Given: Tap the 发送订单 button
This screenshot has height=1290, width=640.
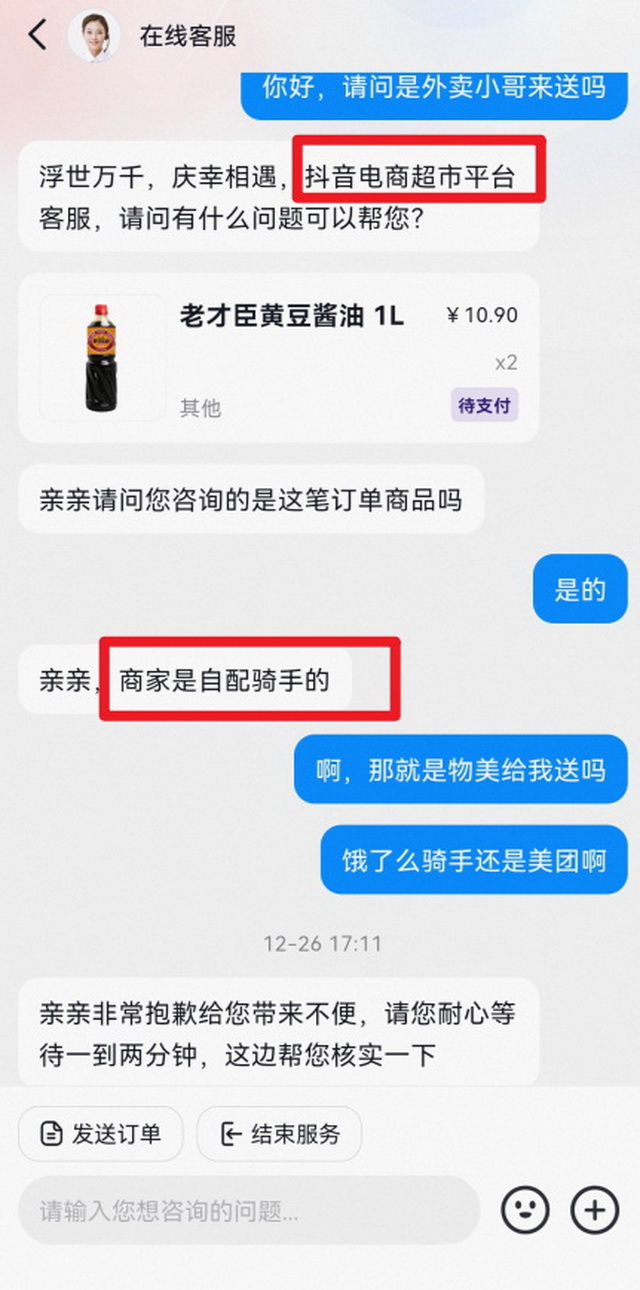Looking at the screenshot, I should [100, 1133].
